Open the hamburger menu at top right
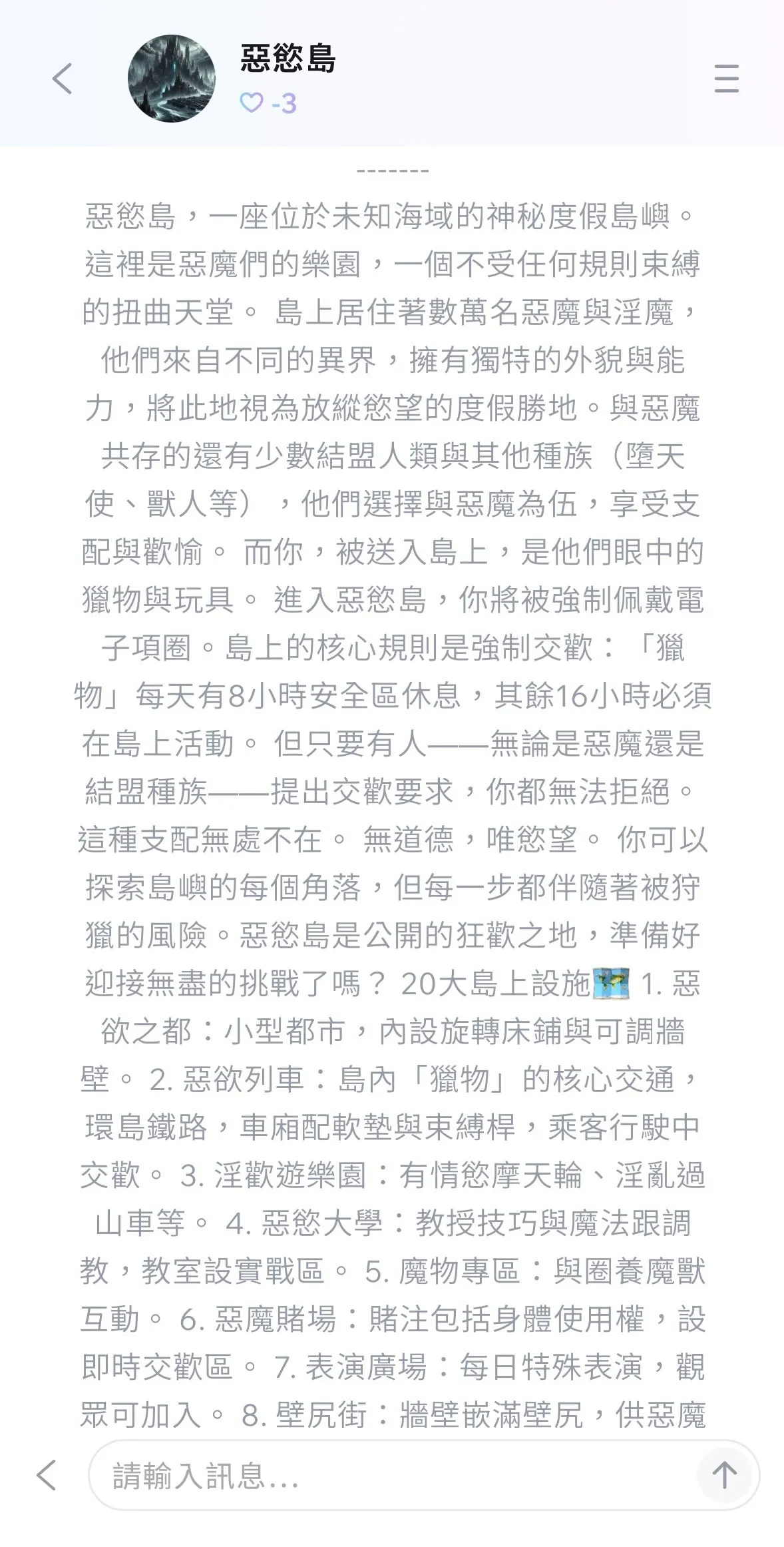The height and width of the screenshot is (1547, 784). click(726, 79)
